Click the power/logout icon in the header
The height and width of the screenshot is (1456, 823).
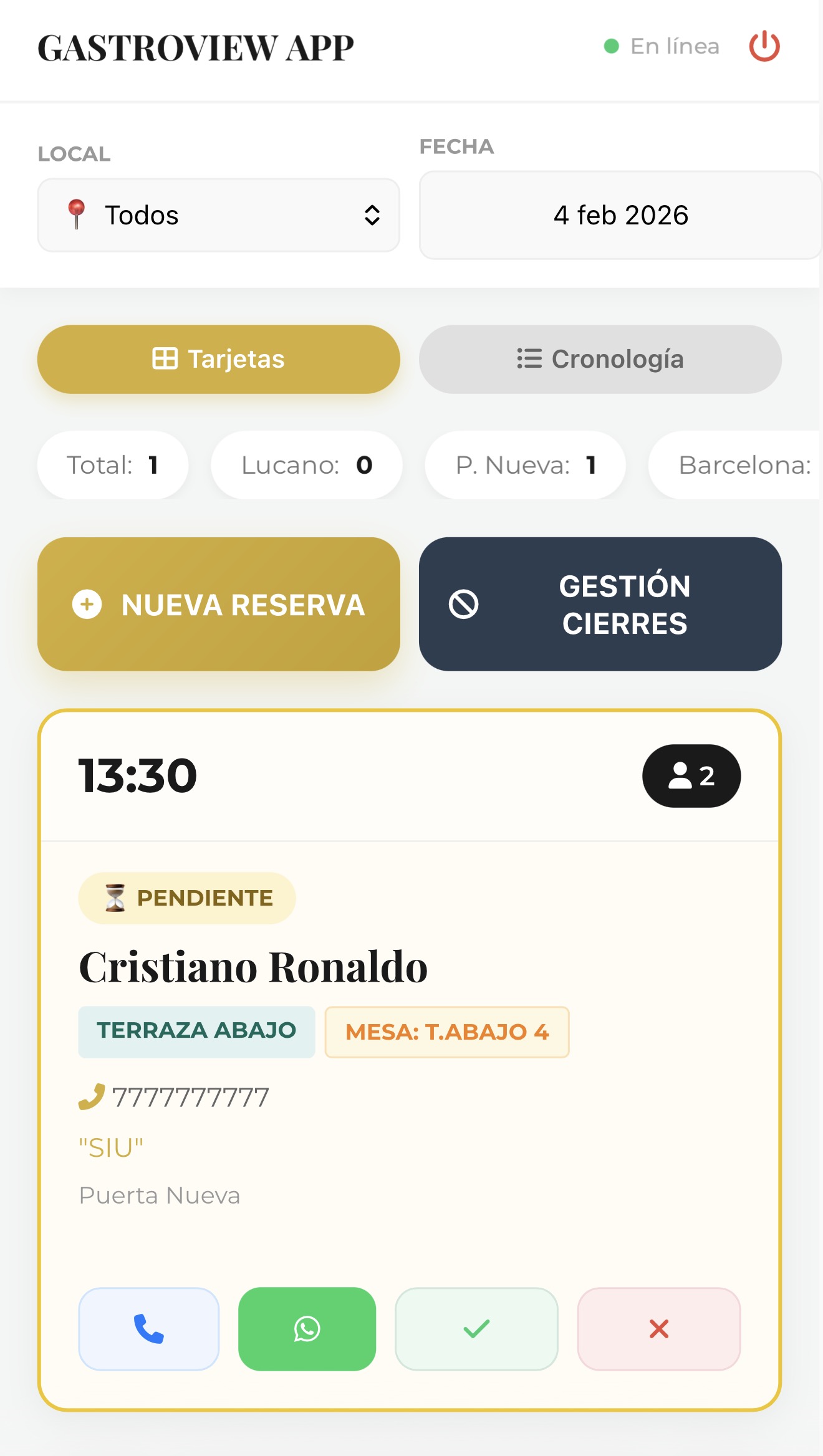766,45
